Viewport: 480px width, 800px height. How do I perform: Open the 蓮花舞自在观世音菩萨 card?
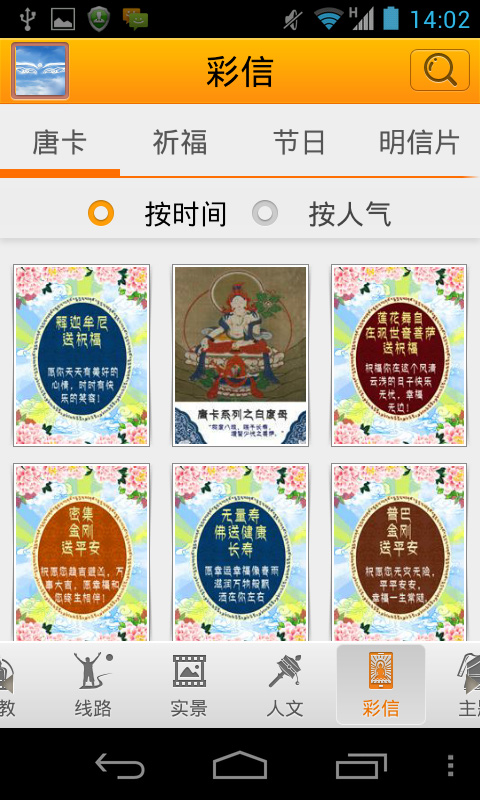coord(399,355)
